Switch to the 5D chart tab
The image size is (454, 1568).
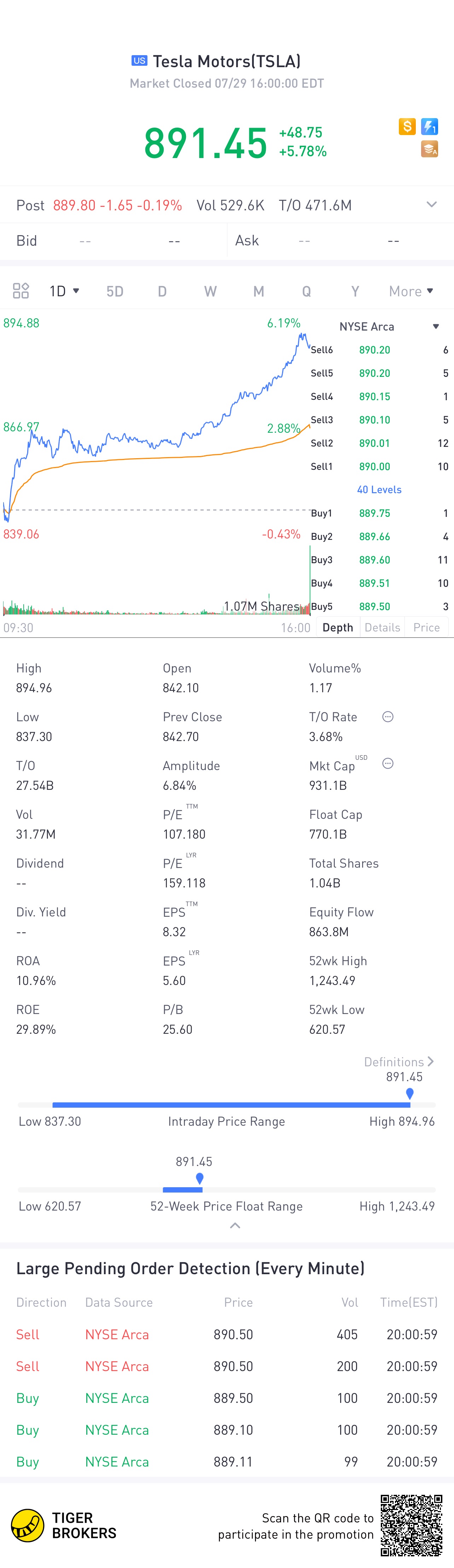point(115,292)
